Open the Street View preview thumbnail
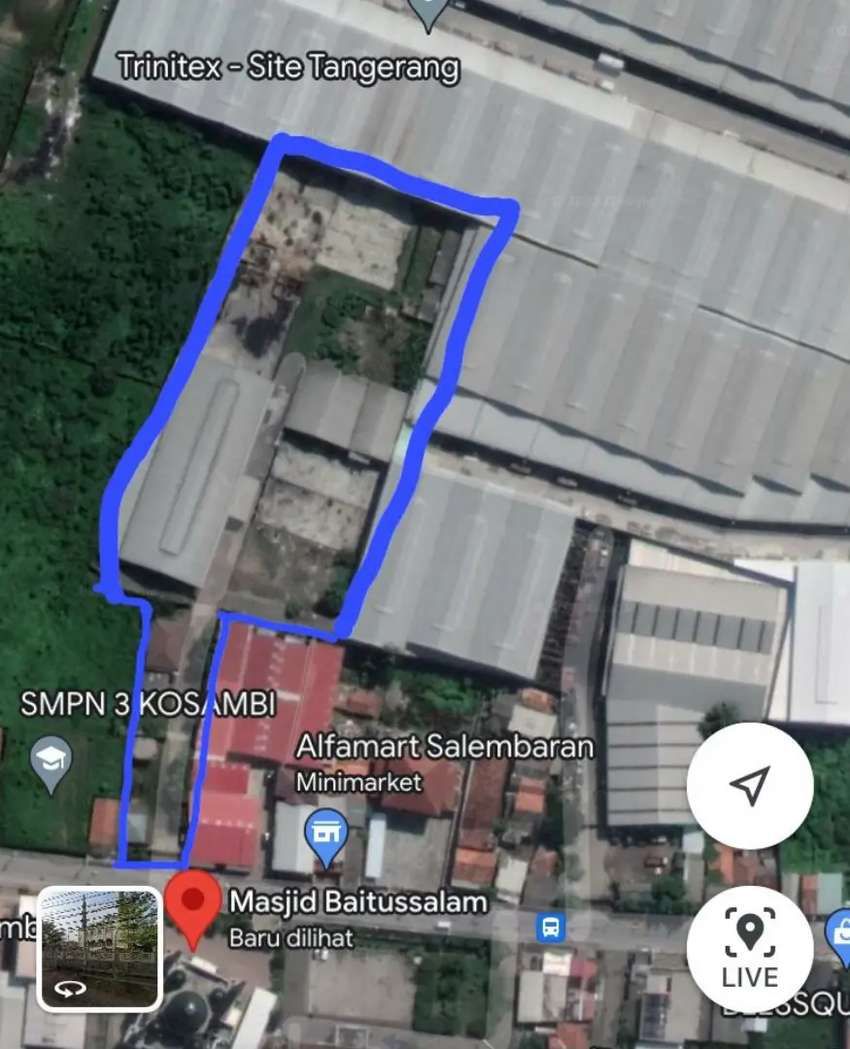 [x=99, y=948]
